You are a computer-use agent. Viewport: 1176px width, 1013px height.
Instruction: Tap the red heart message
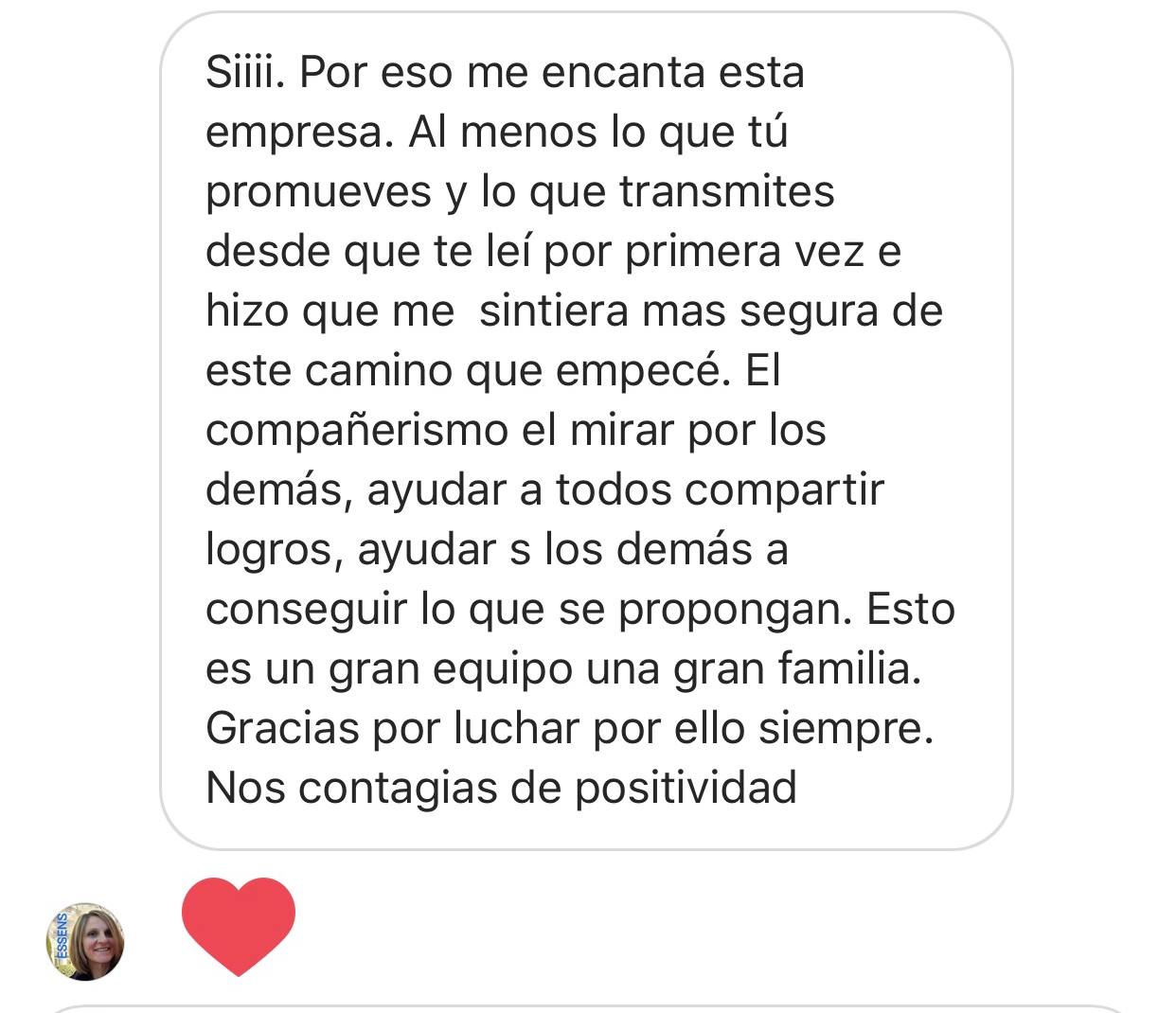pyautogui.click(x=238, y=923)
